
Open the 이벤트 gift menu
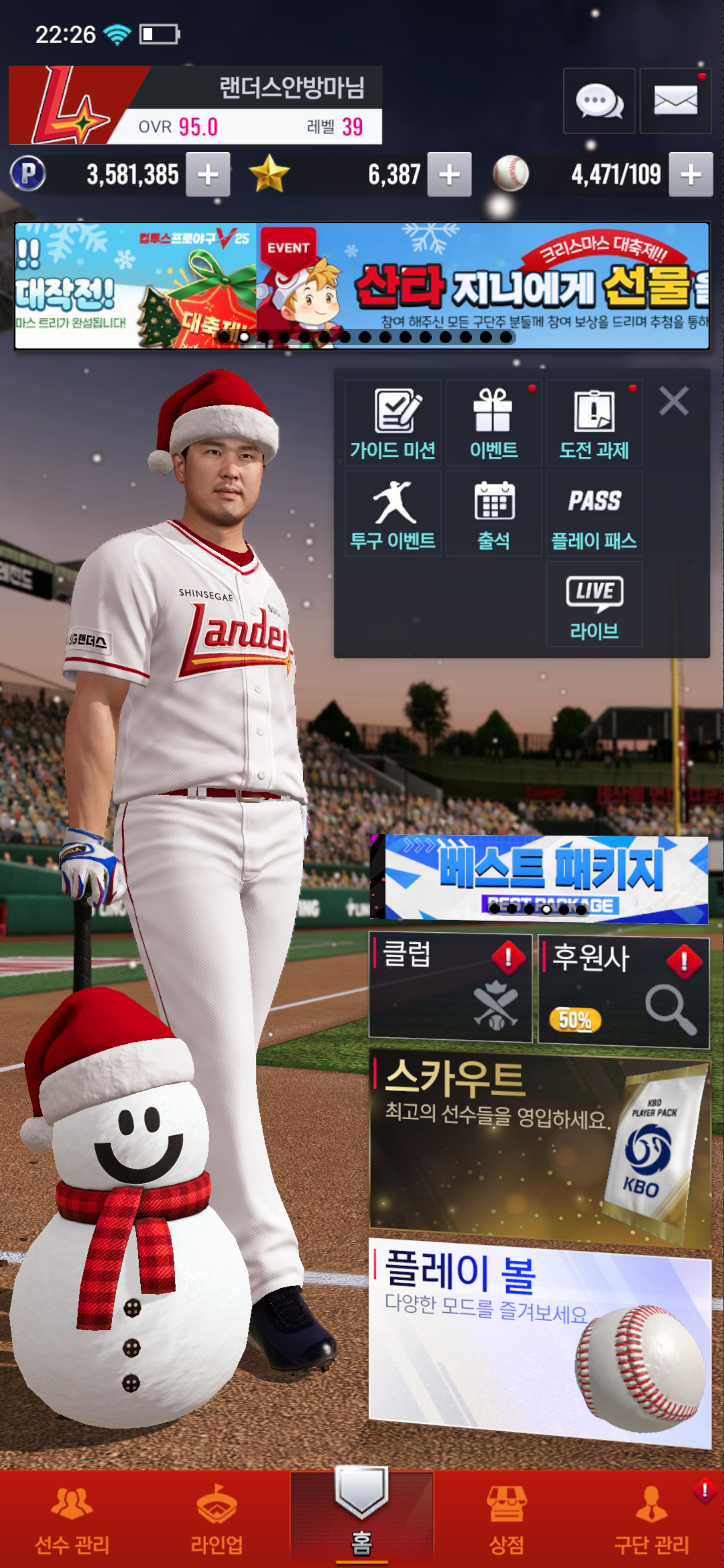[493, 423]
